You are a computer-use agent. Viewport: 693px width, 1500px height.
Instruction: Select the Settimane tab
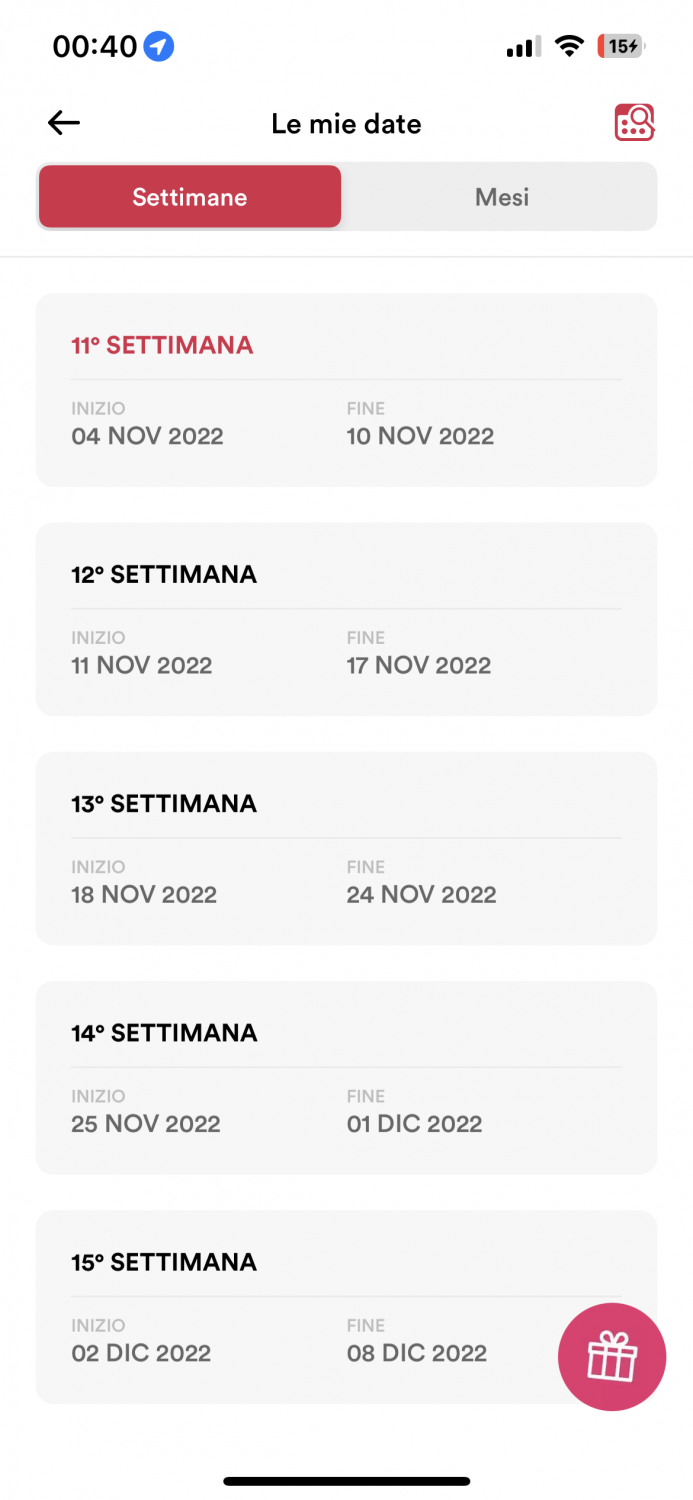pyautogui.click(x=190, y=197)
